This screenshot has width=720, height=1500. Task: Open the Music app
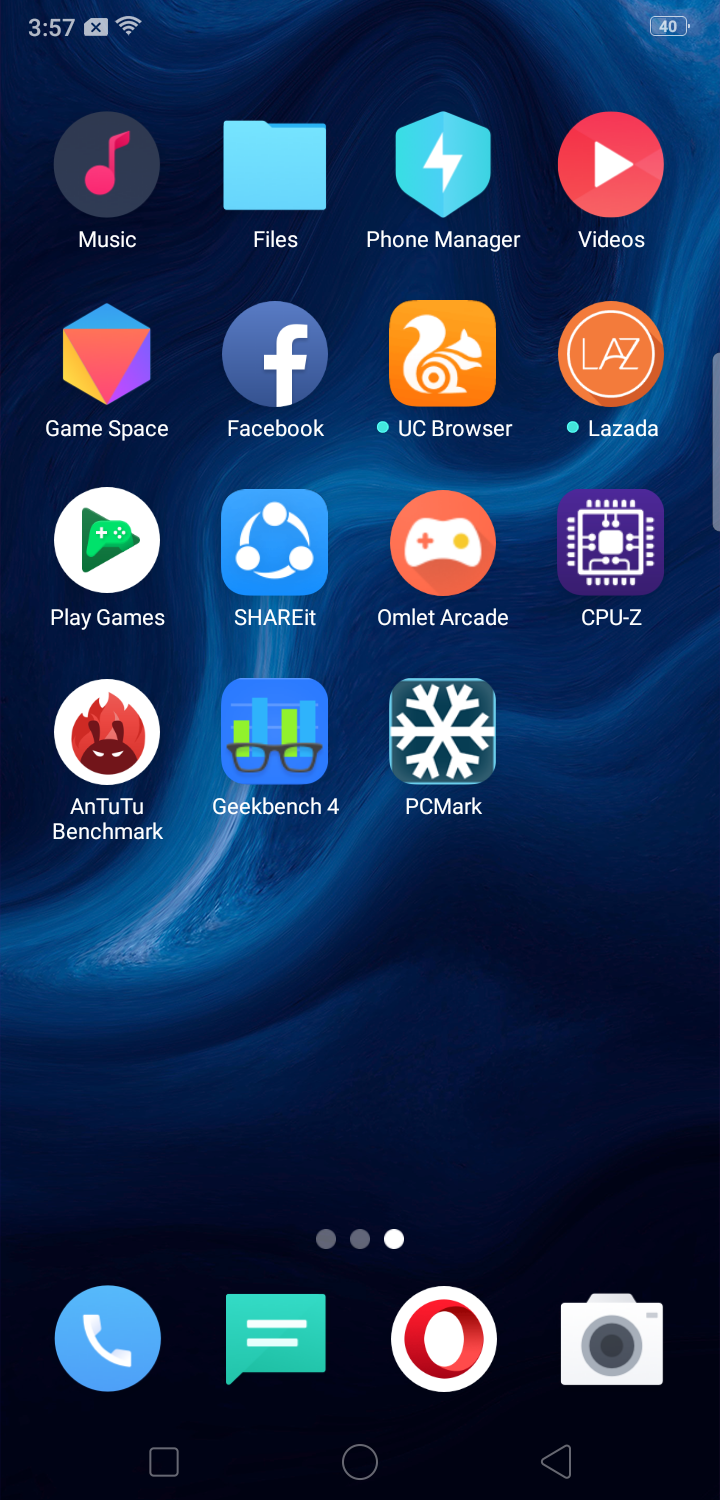tap(107, 165)
